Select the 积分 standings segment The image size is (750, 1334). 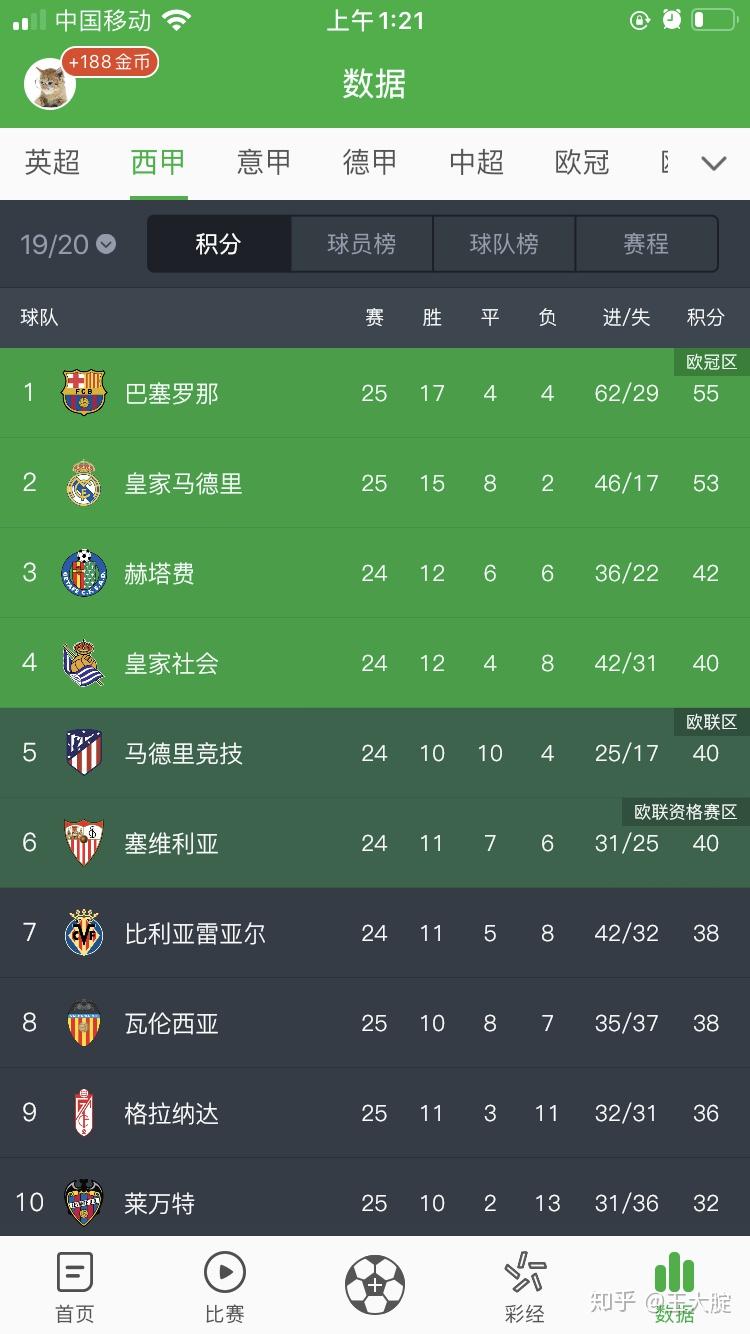(219, 244)
